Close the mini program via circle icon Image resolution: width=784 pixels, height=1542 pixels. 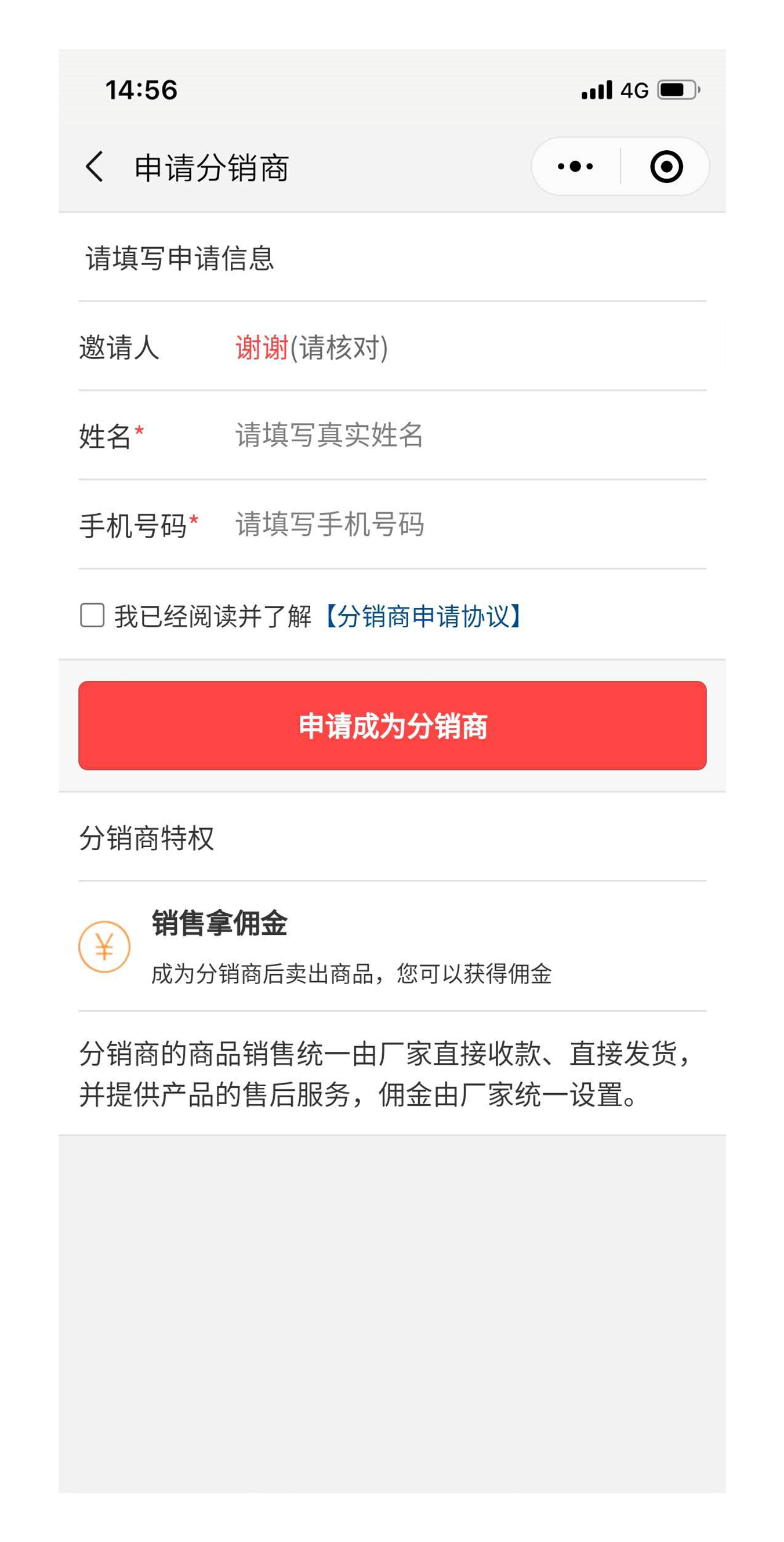click(666, 166)
